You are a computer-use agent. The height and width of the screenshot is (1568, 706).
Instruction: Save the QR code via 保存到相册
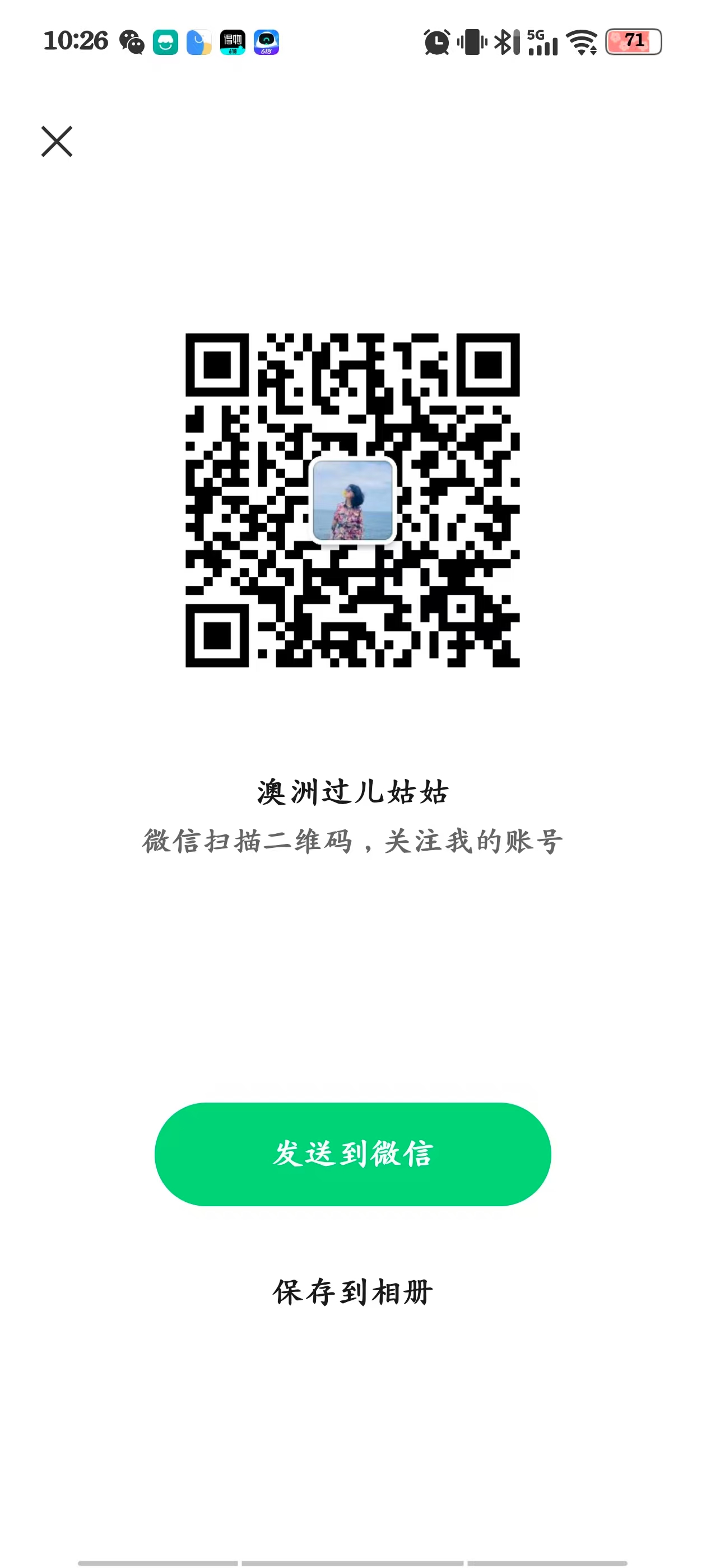[352, 1292]
